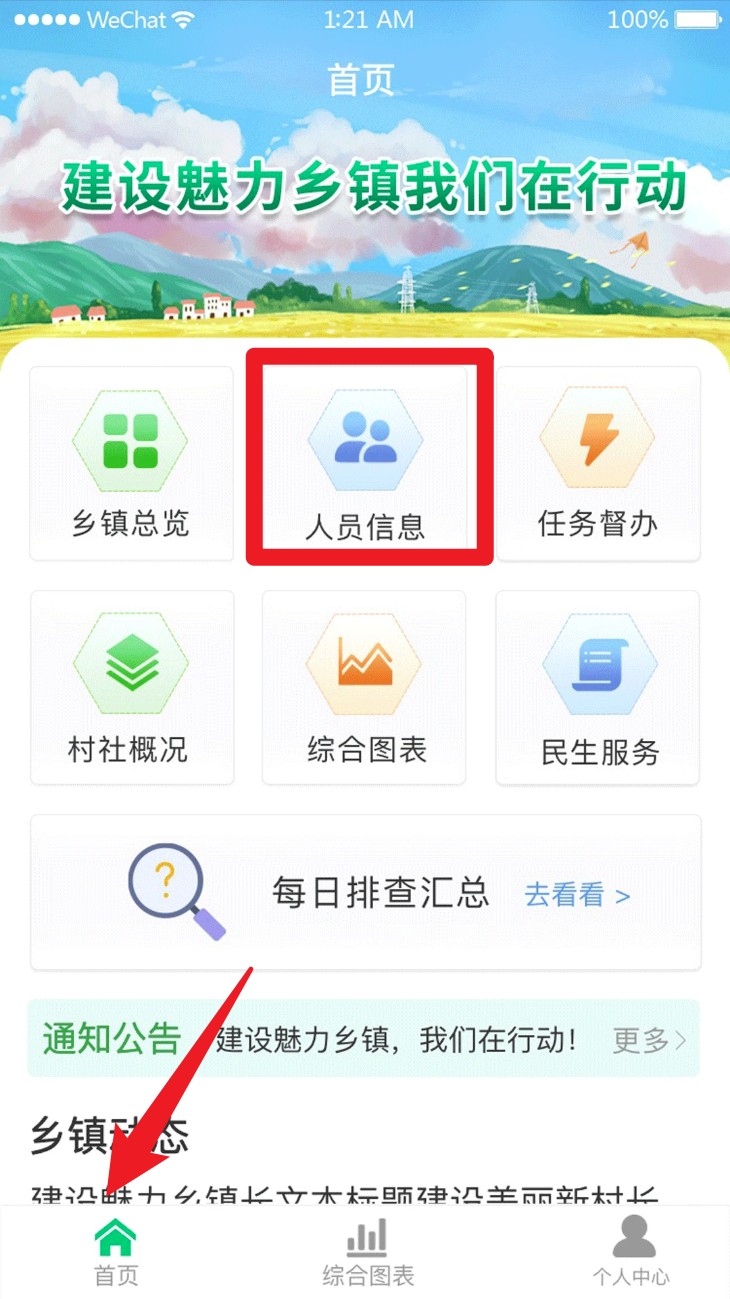Open the 综合图表 grid tile

(x=365, y=688)
